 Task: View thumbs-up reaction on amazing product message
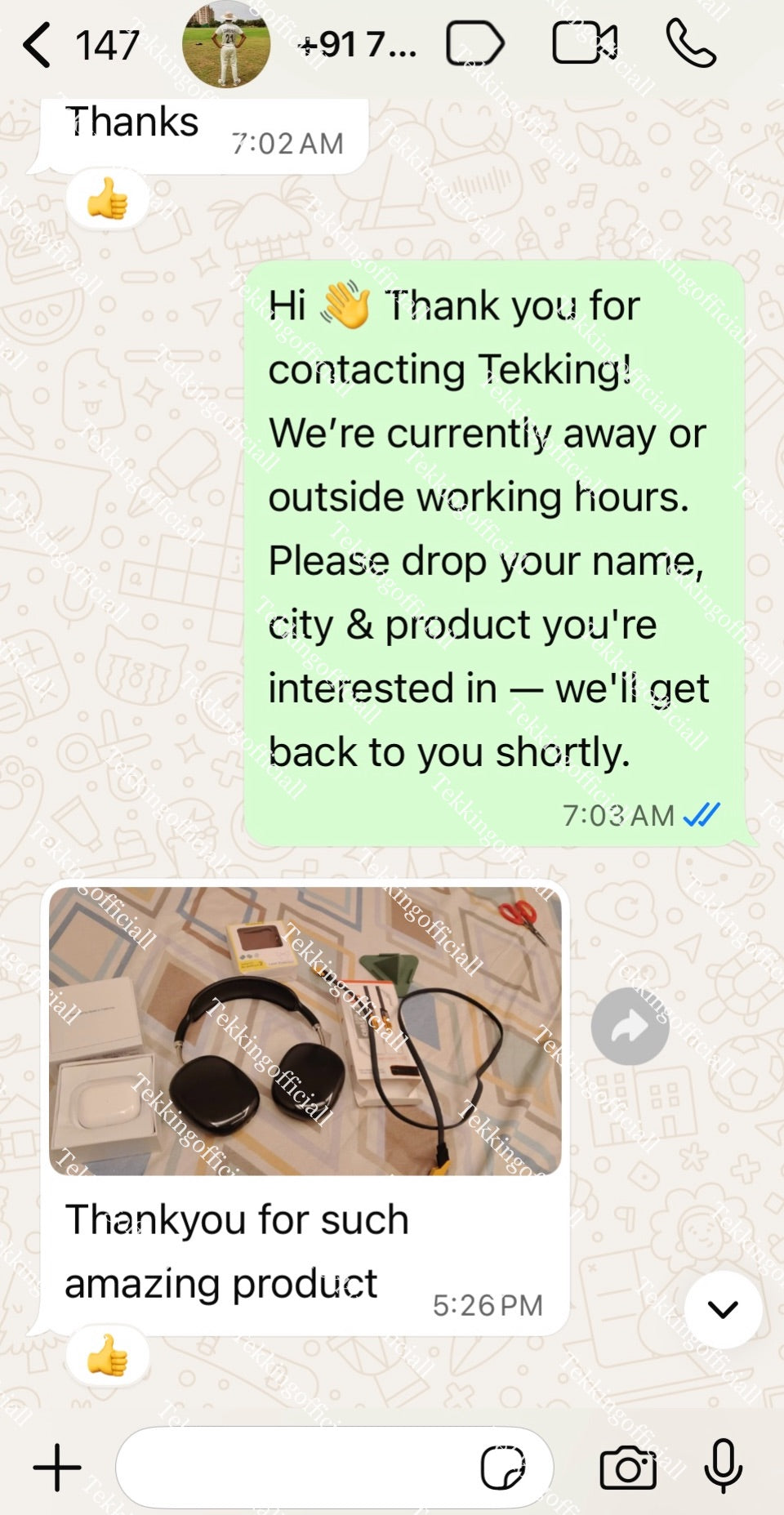(x=108, y=1357)
